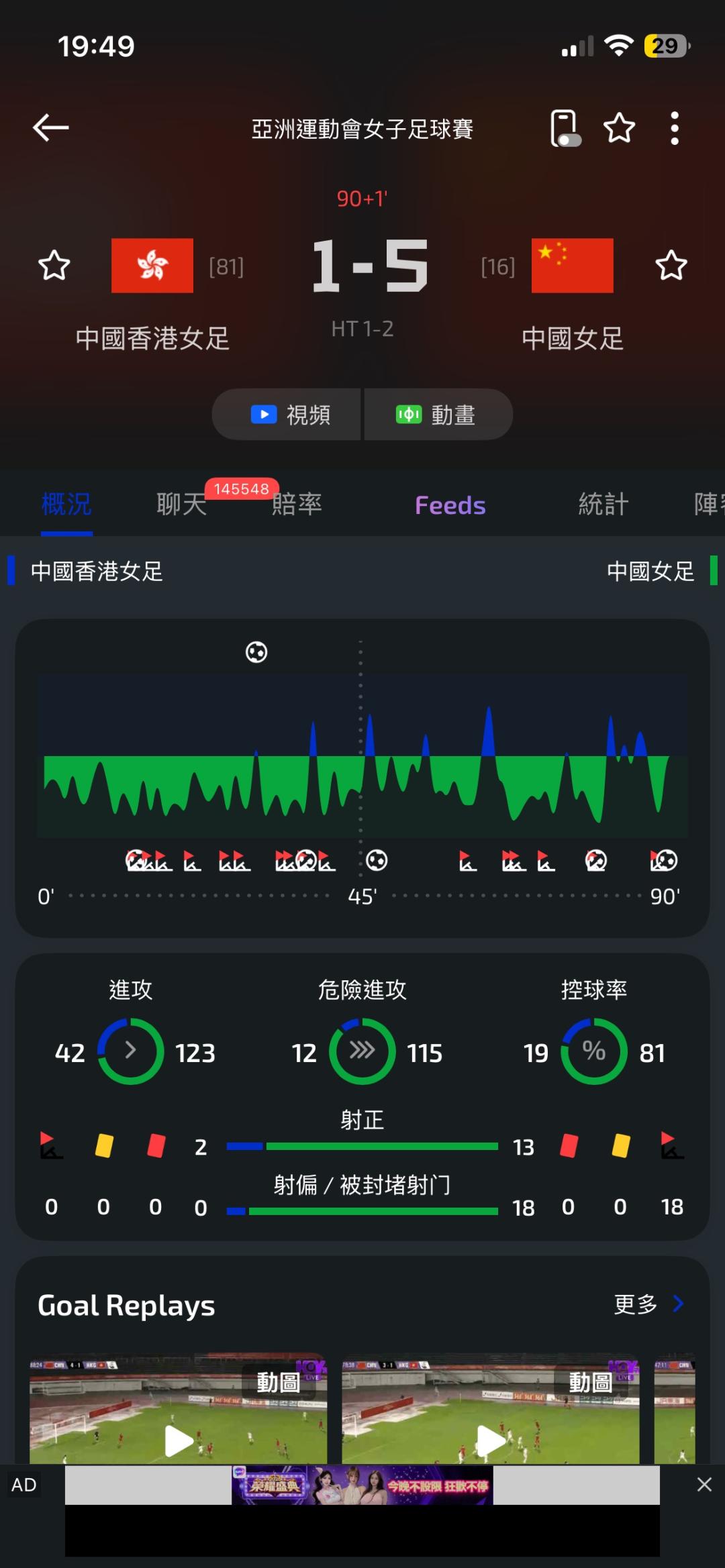Favorite the 中國香港女足 team star
The image size is (725, 1568).
pos(54,265)
